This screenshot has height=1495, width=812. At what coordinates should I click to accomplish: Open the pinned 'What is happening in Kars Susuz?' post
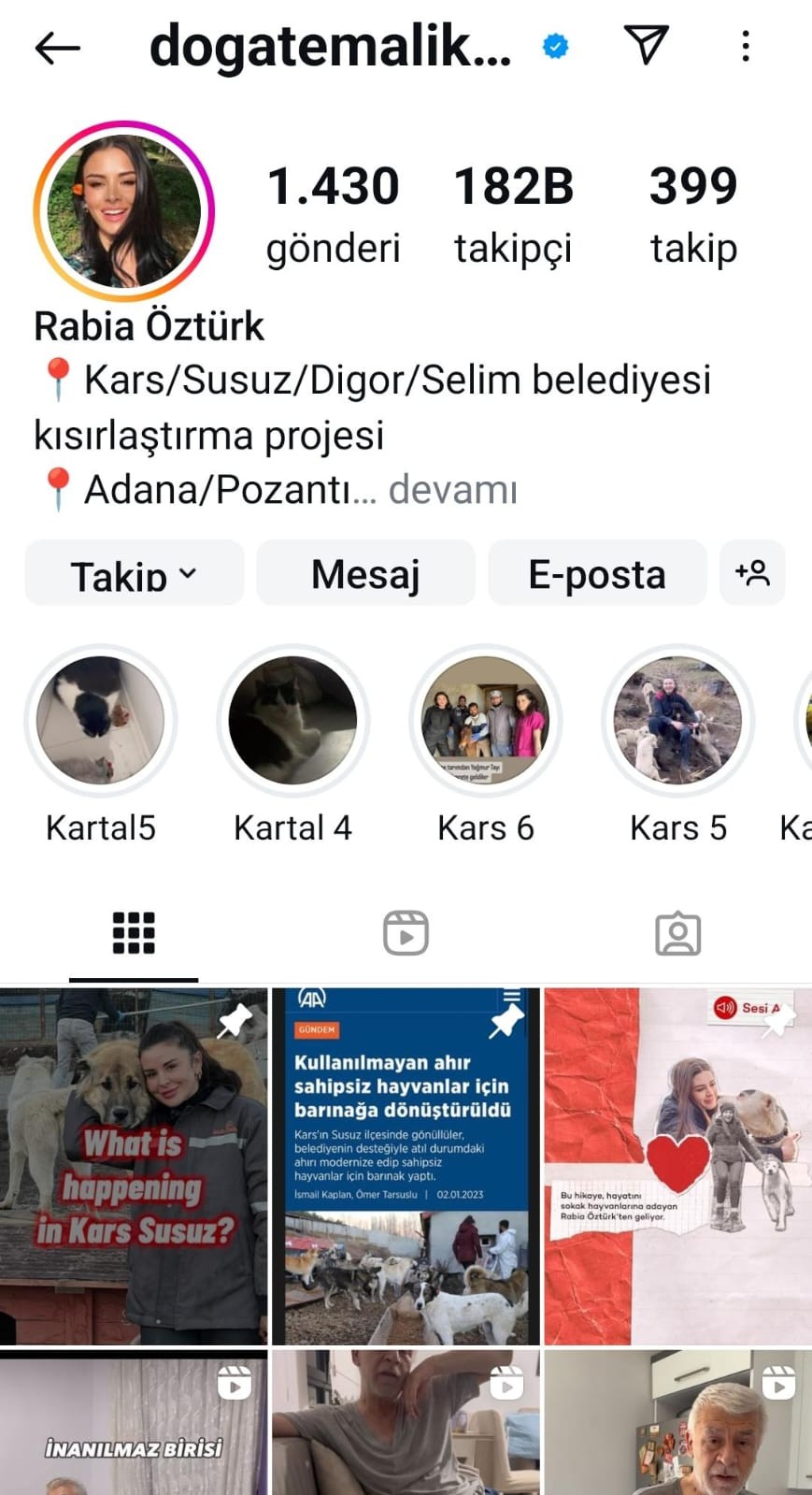[x=134, y=1166]
